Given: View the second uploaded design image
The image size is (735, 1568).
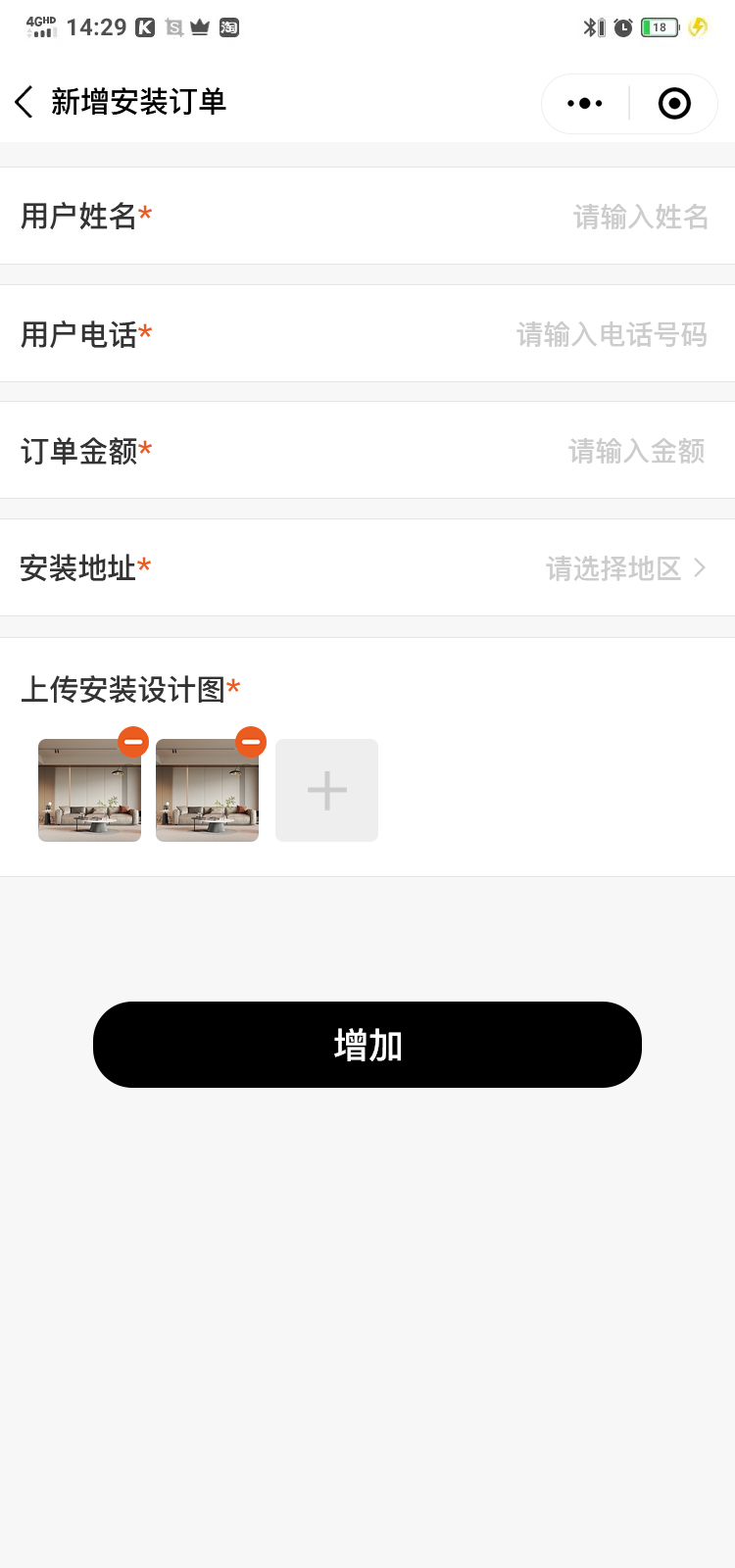Looking at the screenshot, I should [206, 794].
